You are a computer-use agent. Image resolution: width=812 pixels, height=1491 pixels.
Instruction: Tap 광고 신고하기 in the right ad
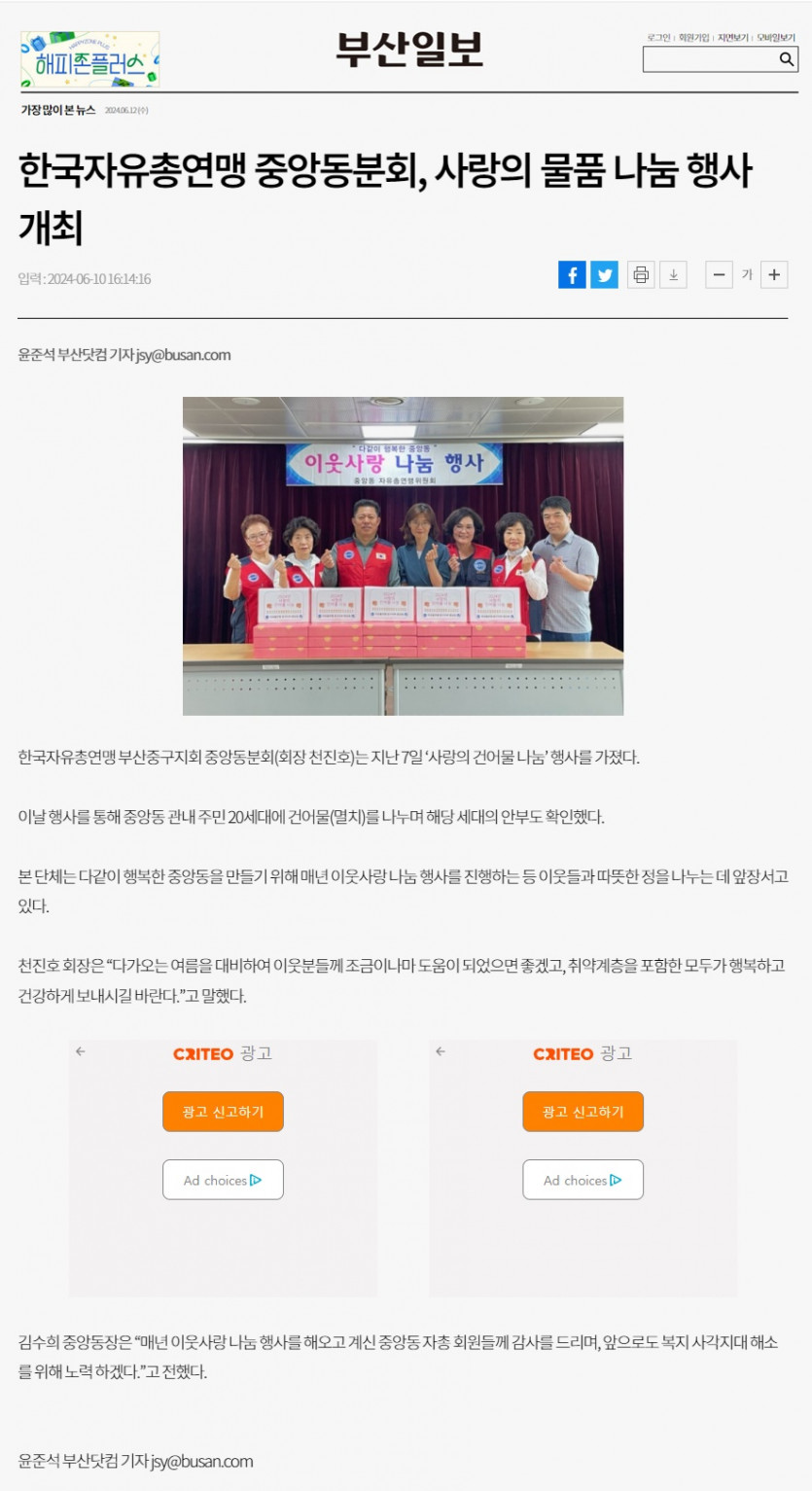[583, 1112]
